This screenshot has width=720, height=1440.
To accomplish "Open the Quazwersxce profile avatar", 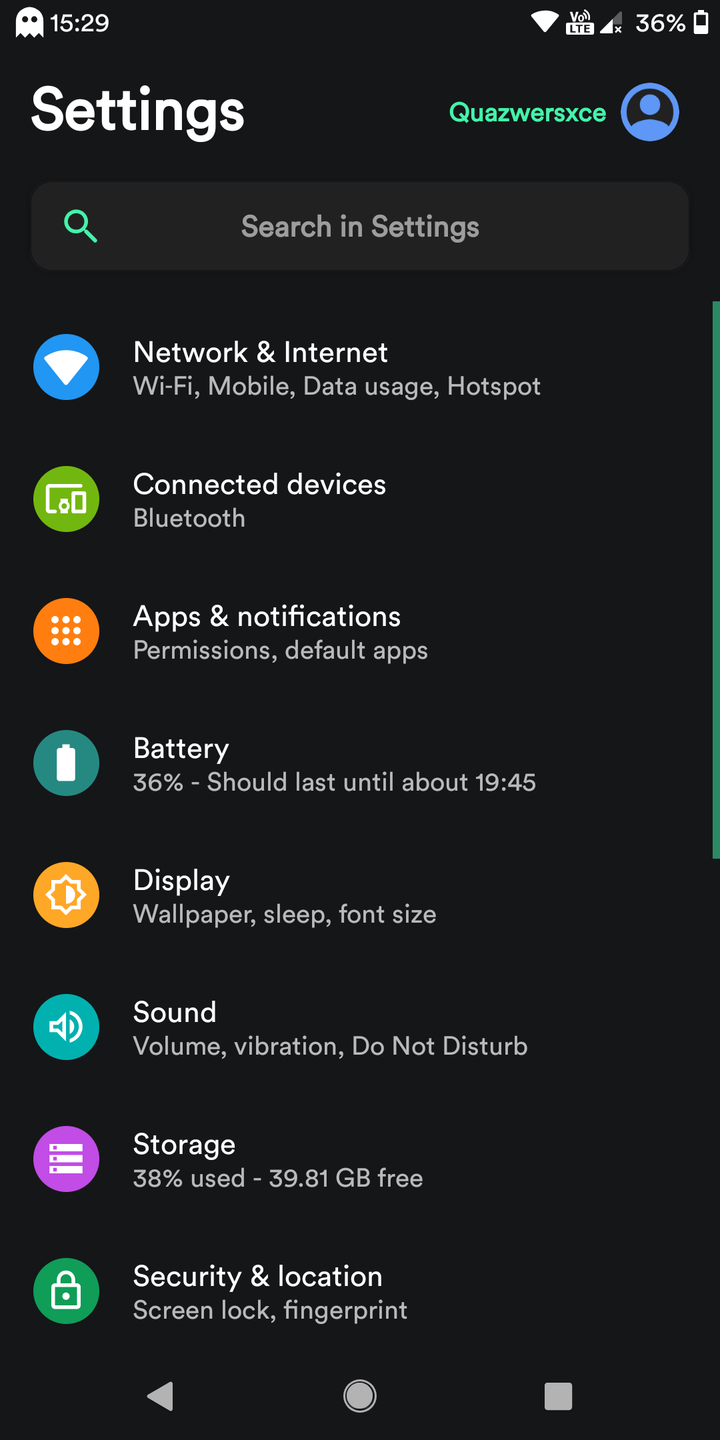I will click(x=650, y=112).
